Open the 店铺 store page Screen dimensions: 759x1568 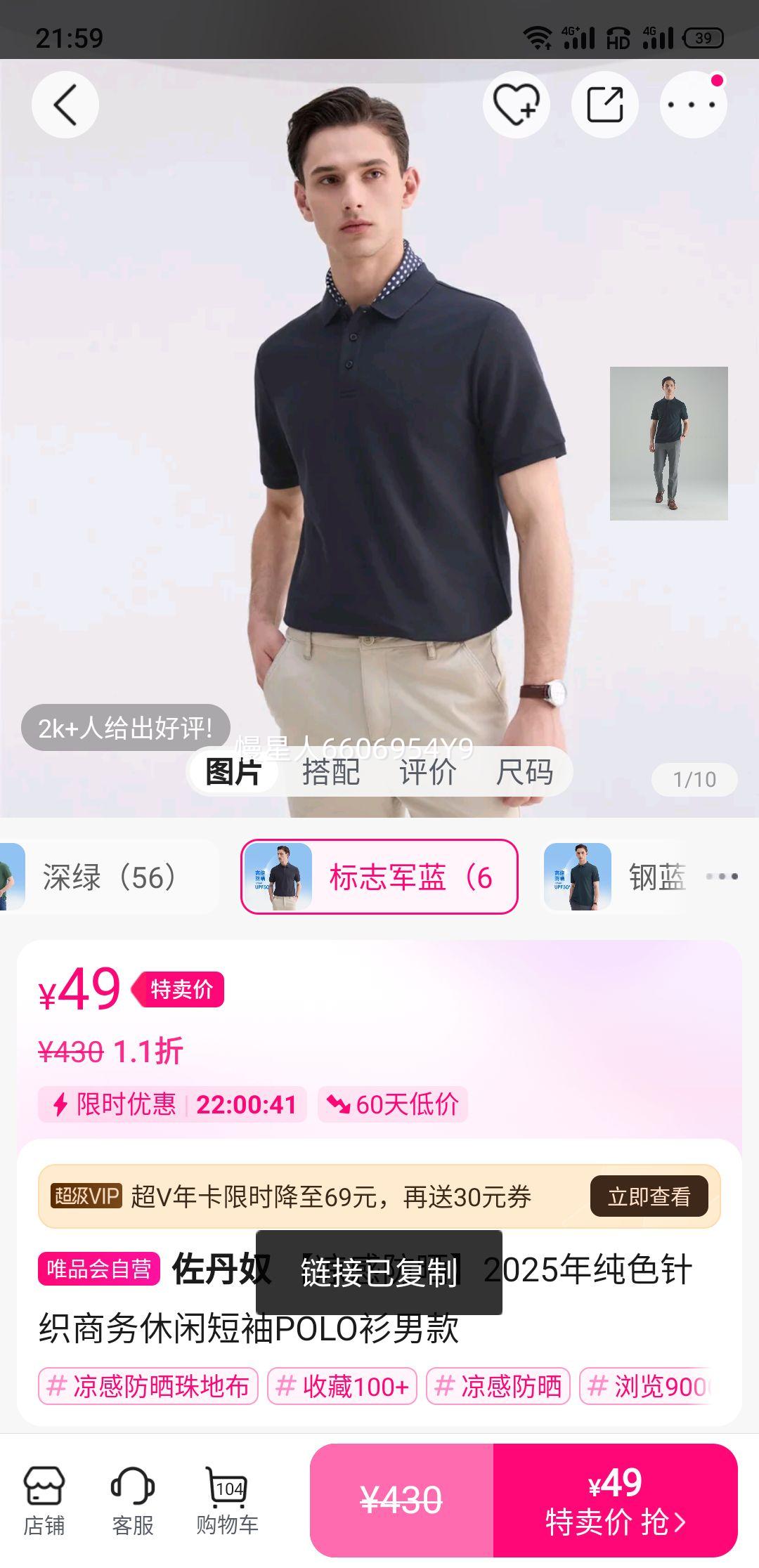click(x=44, y=1501)
